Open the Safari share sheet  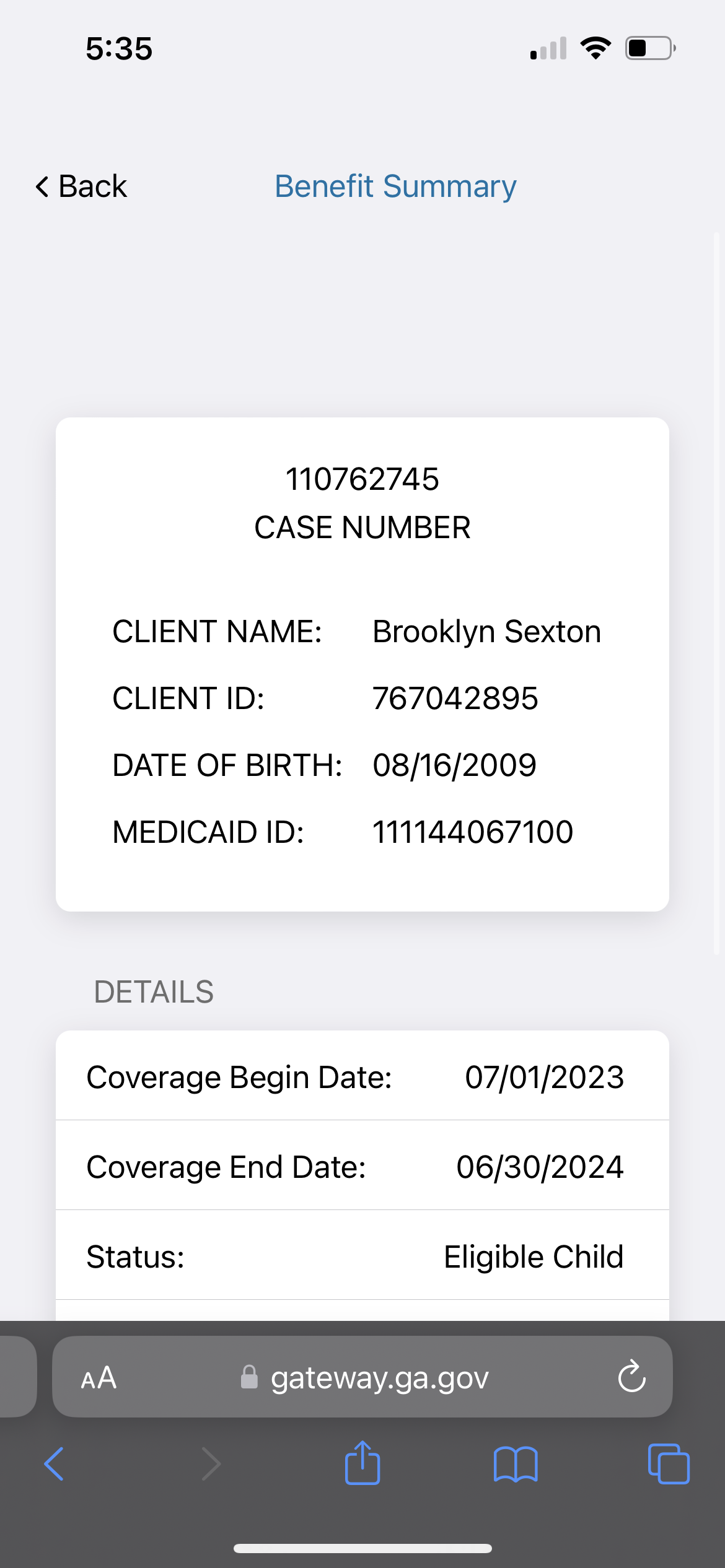click(362, 1463)
